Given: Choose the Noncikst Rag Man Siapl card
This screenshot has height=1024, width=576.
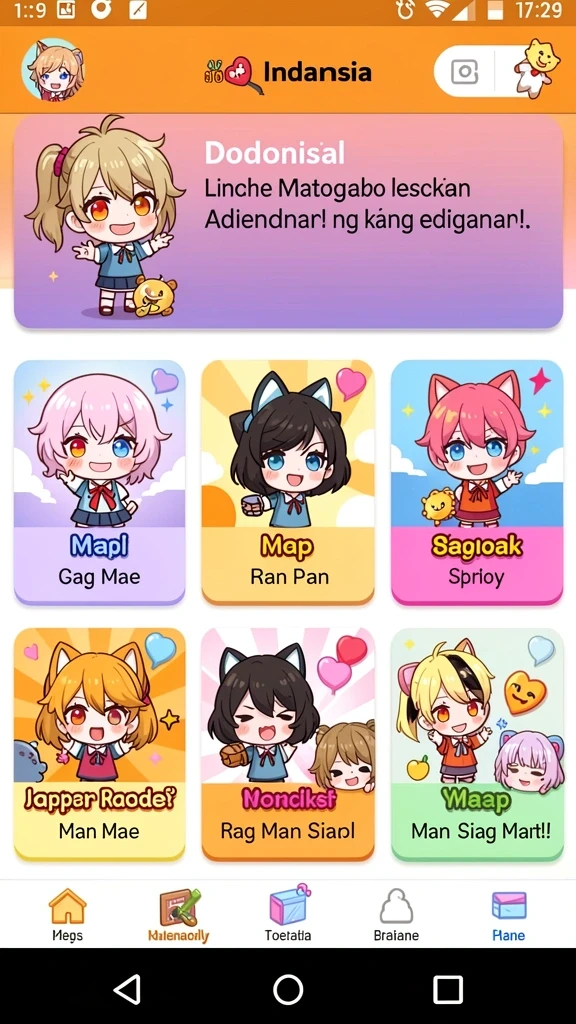Looking at the screenshot, I should click(288, 744).
